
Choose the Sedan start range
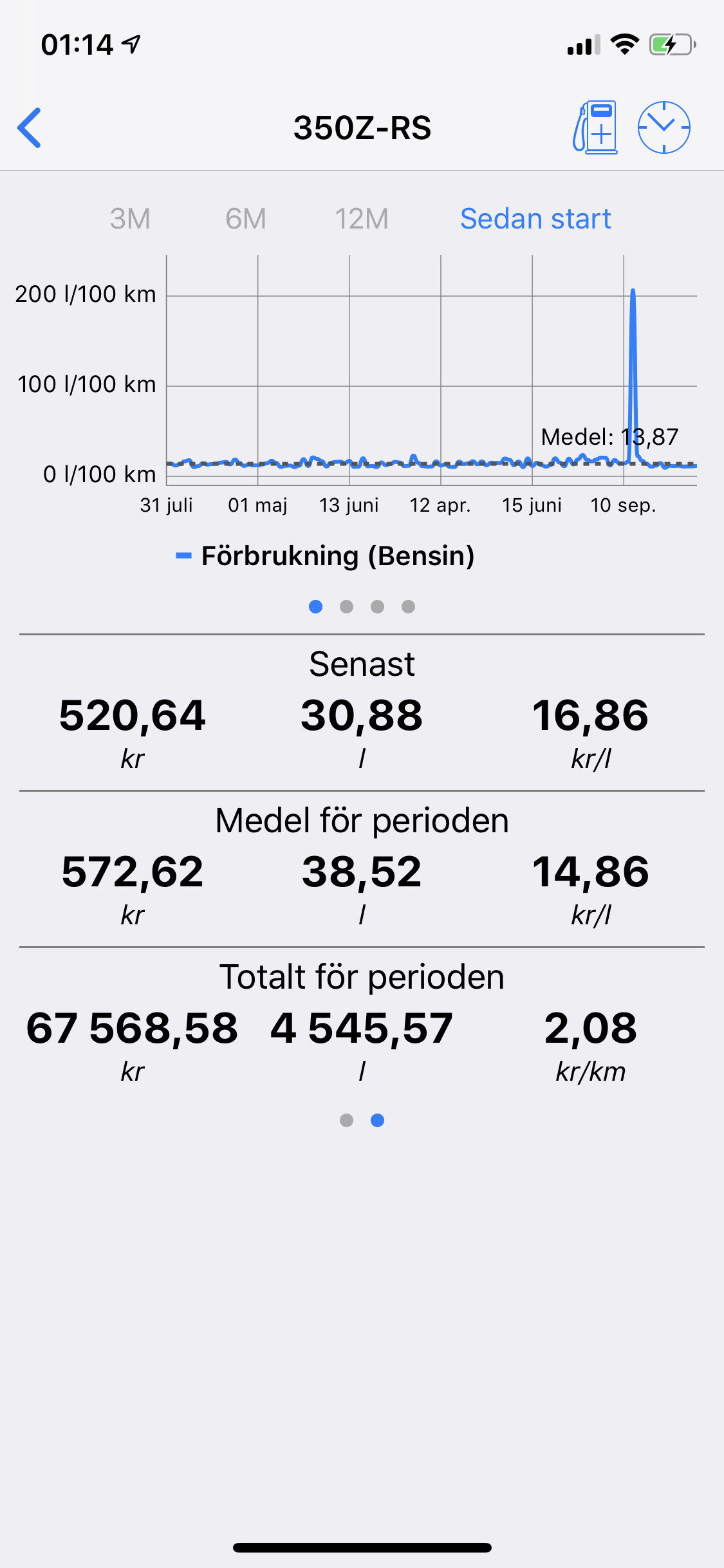click(x=535, y=219)
